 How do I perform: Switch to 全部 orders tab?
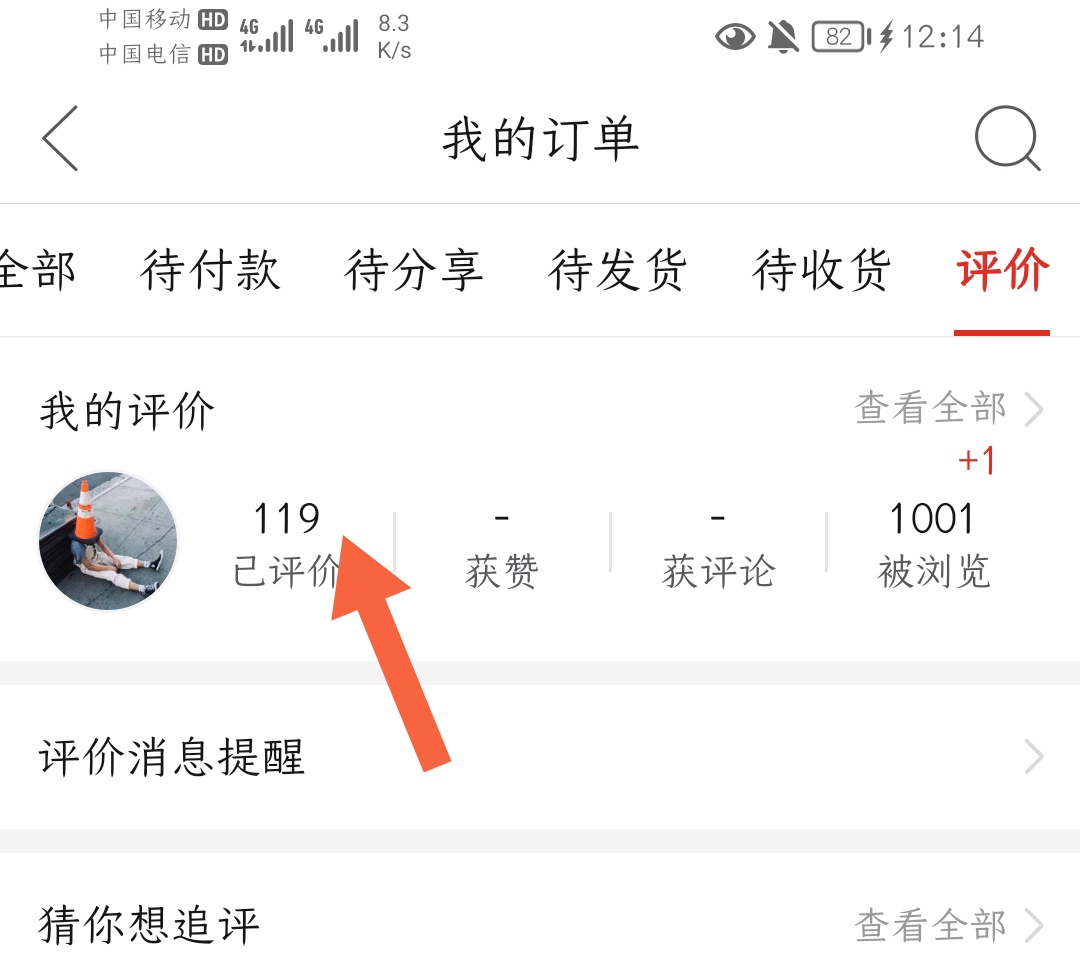(36, 271)
